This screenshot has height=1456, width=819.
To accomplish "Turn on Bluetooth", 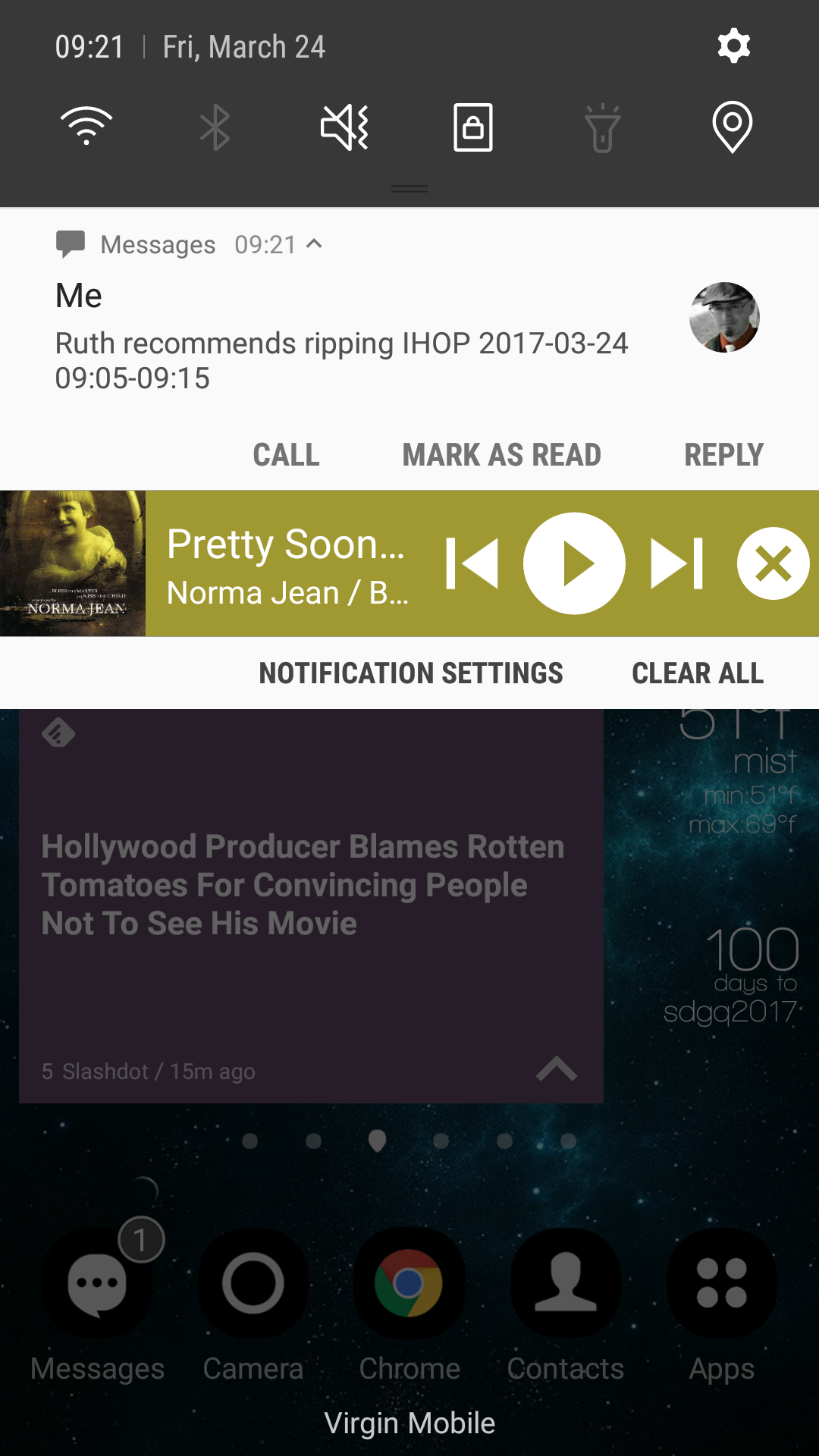I will (215, 127).
